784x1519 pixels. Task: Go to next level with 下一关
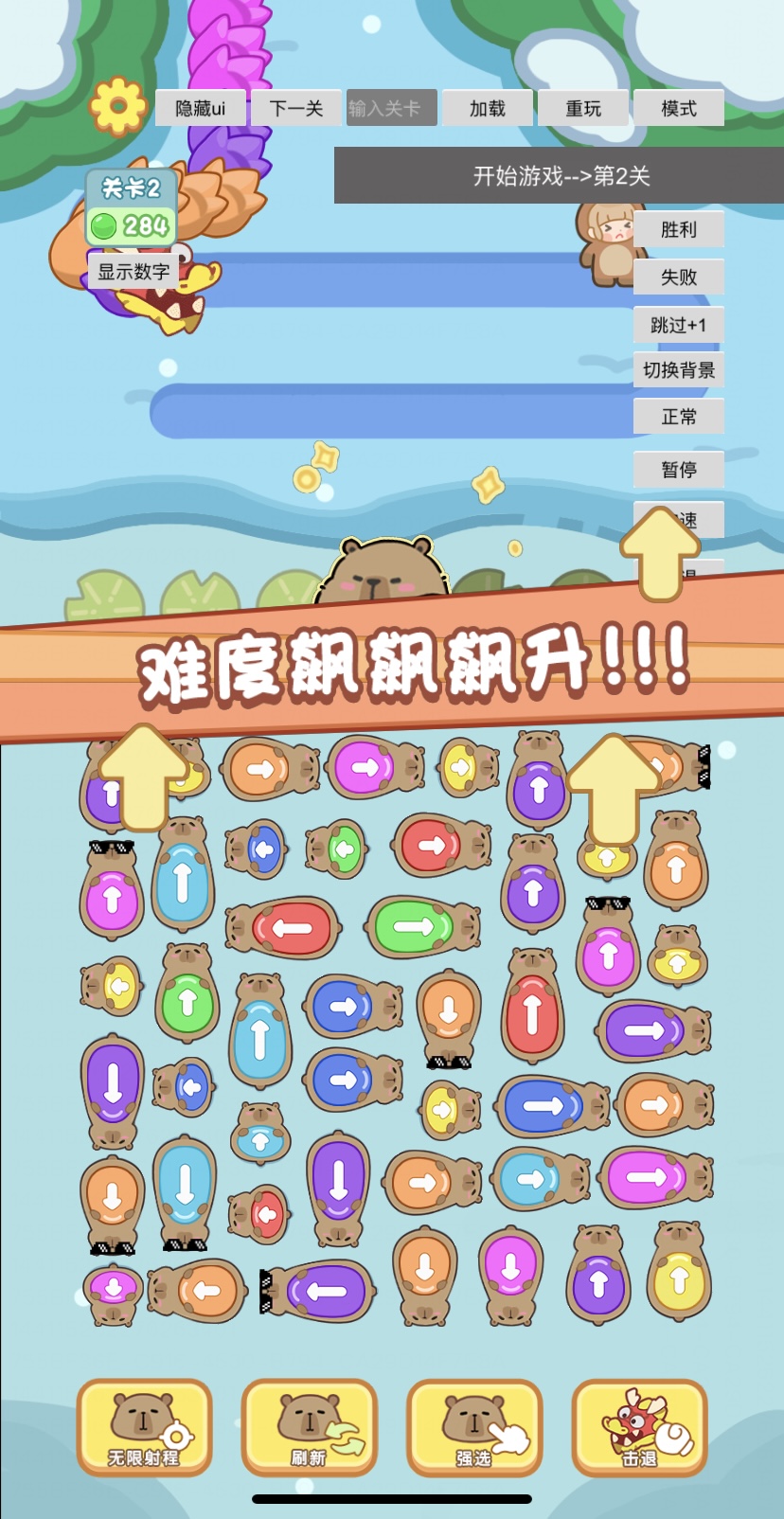tap(296, 108)
